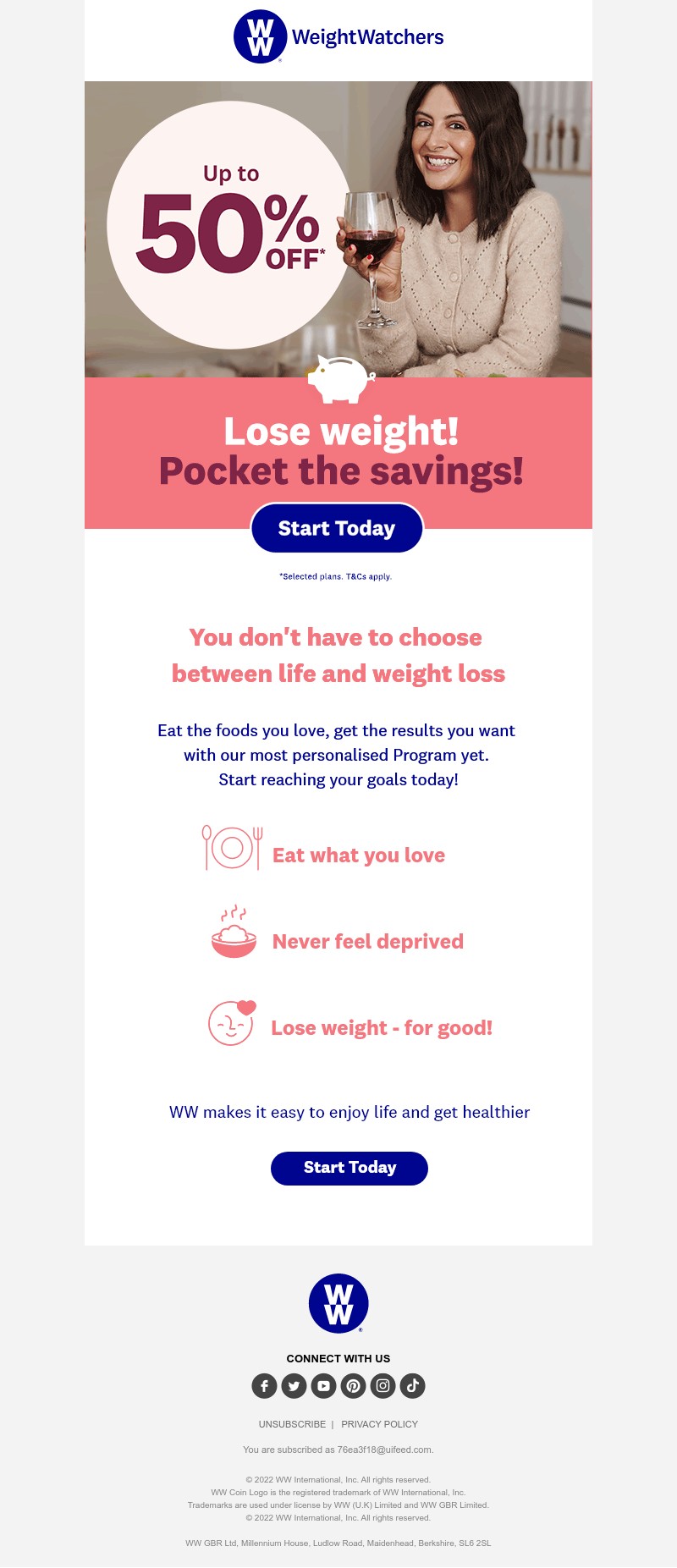Tap Start Today in the pink banner
The image size is (677, 1568).
pos(337,528)
